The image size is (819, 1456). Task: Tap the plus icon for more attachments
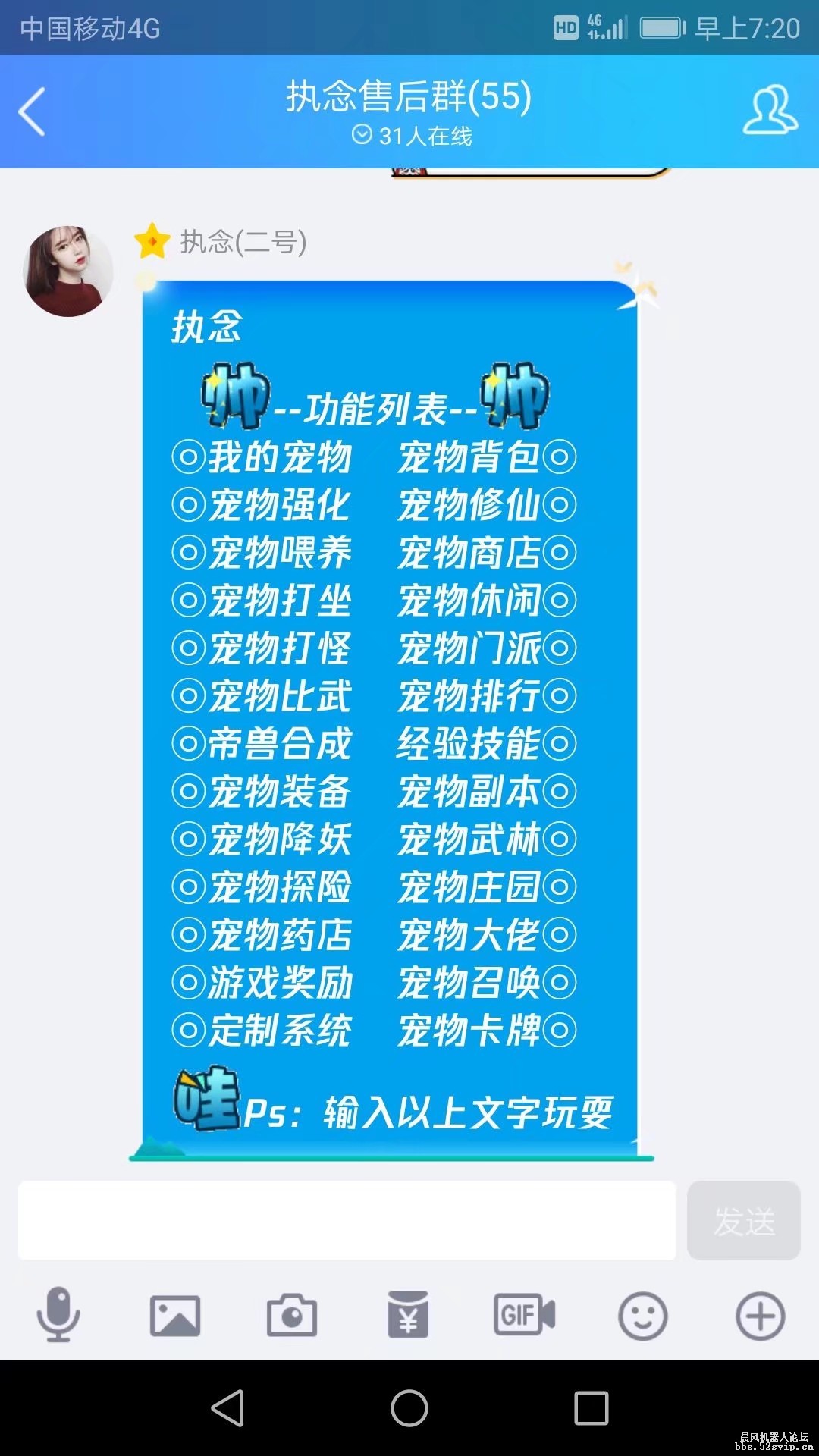pyautogui.click(x=759, y=1316)
